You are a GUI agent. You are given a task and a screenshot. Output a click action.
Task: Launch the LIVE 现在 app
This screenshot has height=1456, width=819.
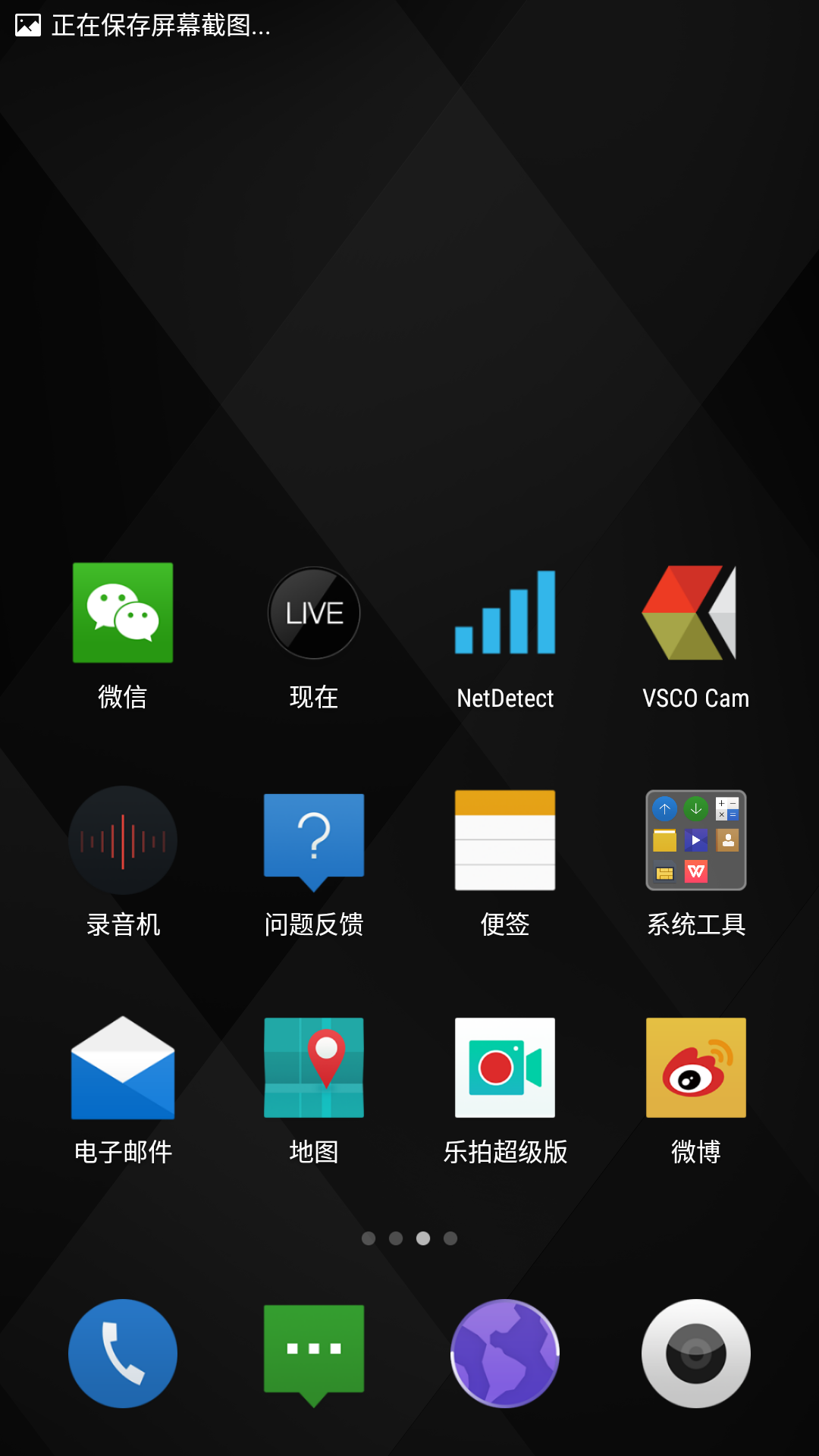314,613
